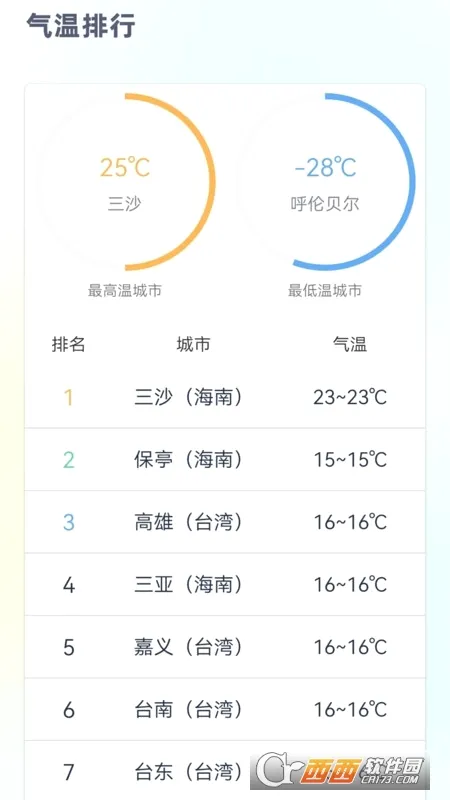
Task: Tap the 最高温城市 三沙 circle
Action: click(125, 182)
